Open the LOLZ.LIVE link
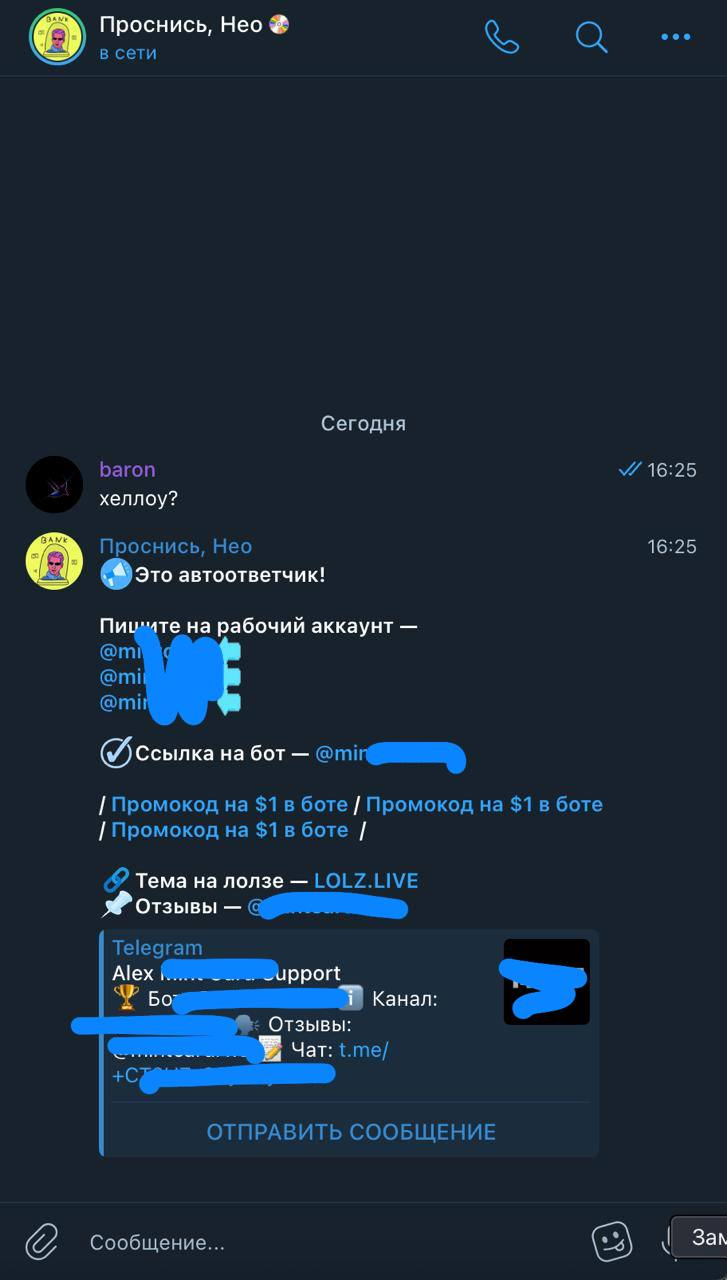The height and width of the screenshot is (1280, 727). 366,881
